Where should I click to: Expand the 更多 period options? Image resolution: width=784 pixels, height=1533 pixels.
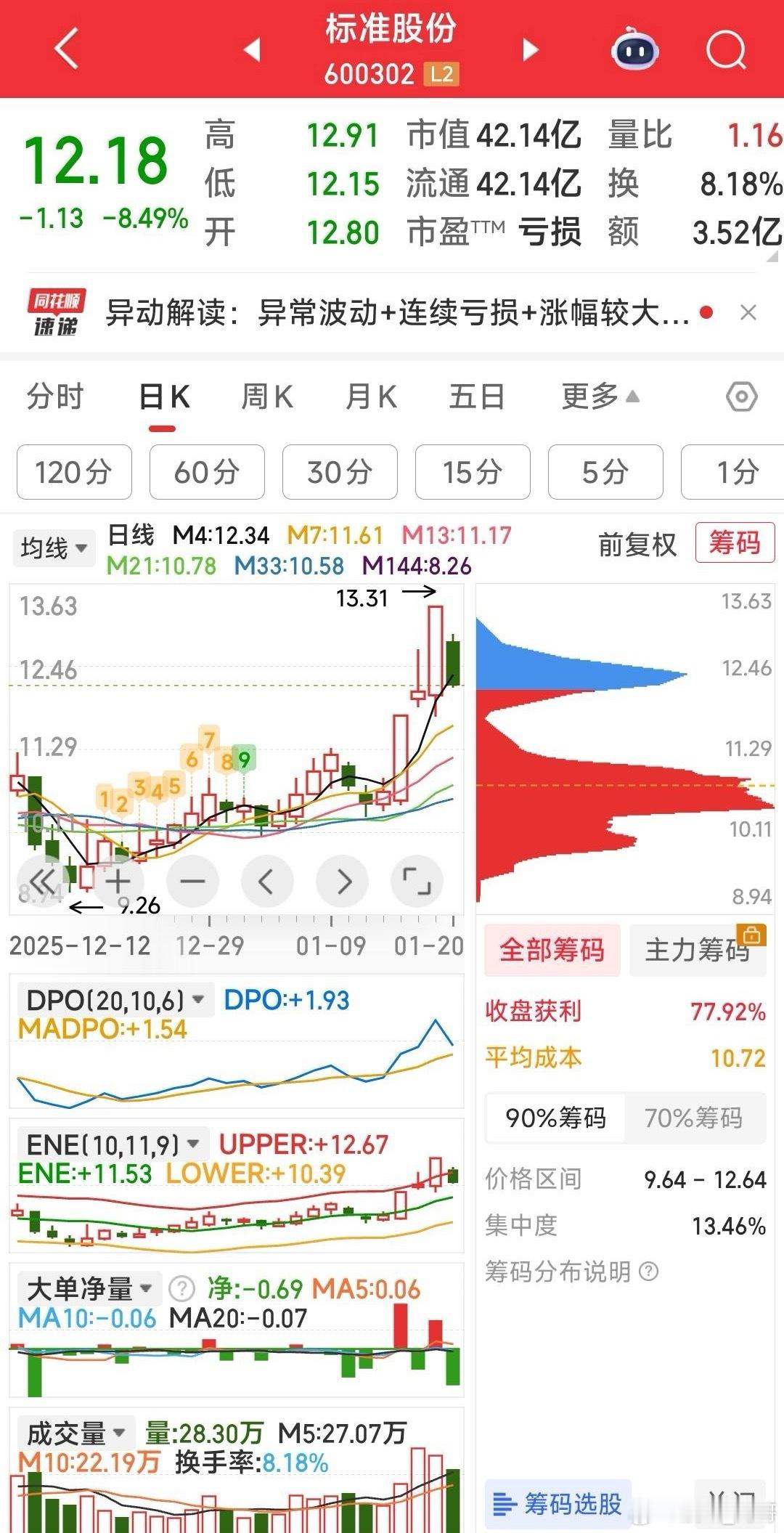coord(600,397)
